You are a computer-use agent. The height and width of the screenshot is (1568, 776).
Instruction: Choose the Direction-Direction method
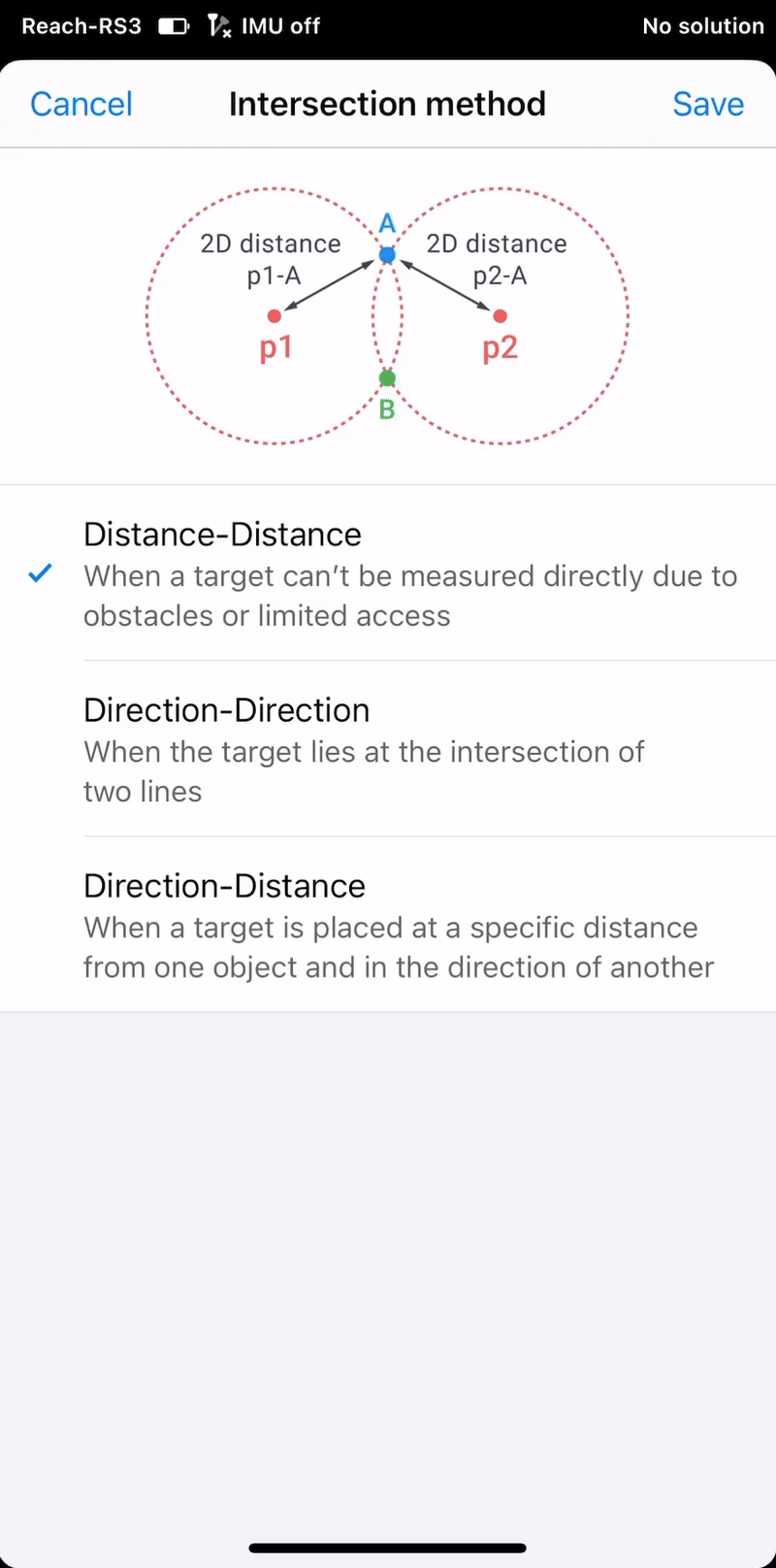pos(388,749)
